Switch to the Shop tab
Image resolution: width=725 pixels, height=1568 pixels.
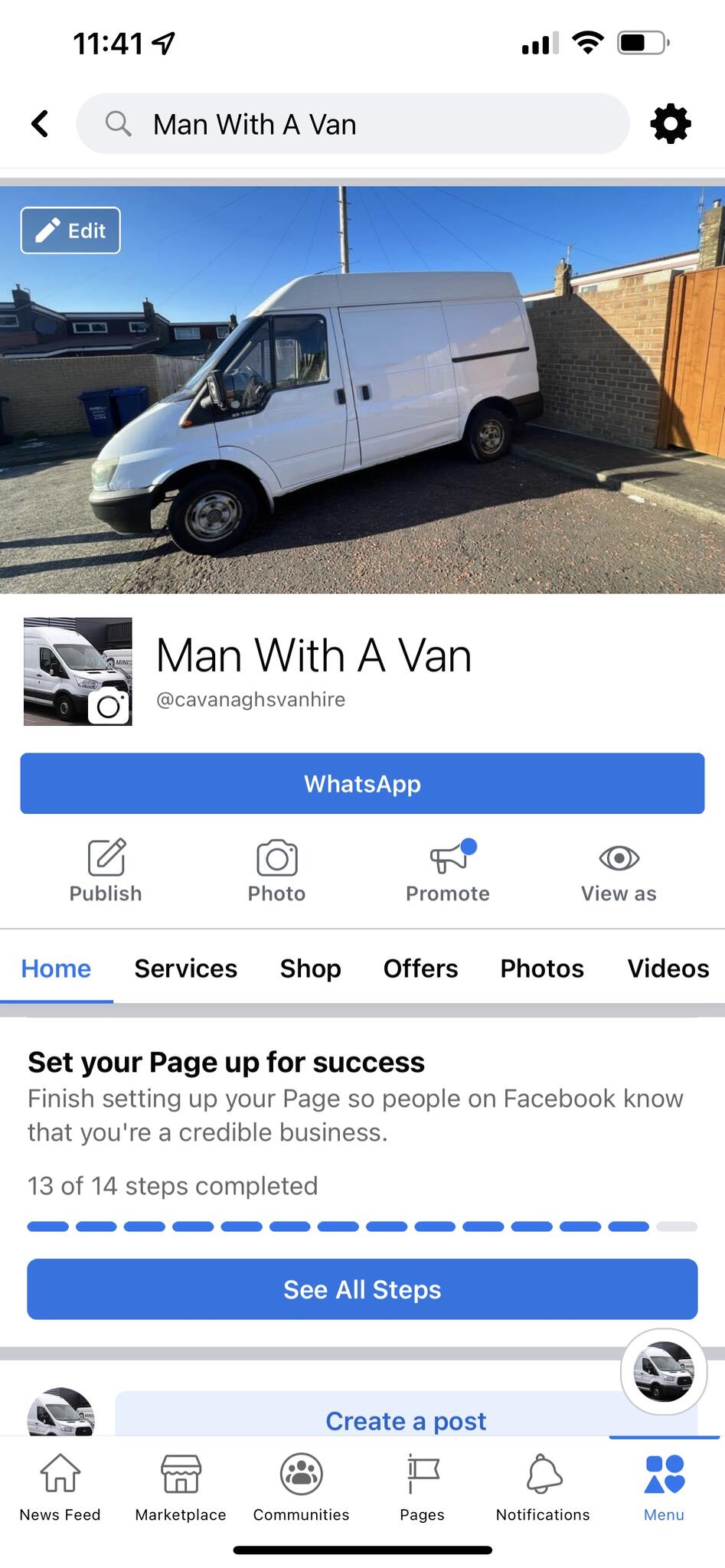(x=310, y=969)
